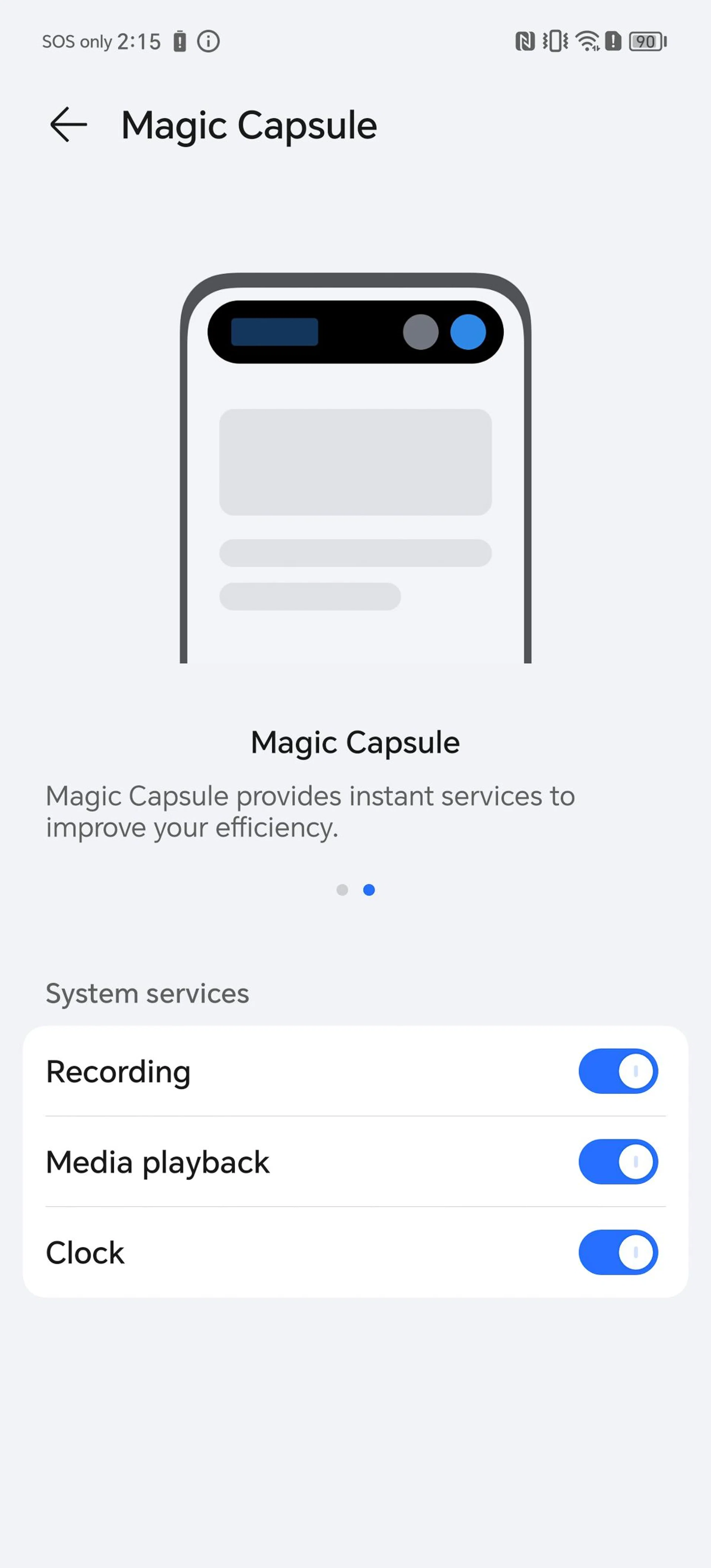The height and width of the screenshot is (1568, 711).
Task: Tap the blue dot in the phone illustration
Action: pos(469,332)
